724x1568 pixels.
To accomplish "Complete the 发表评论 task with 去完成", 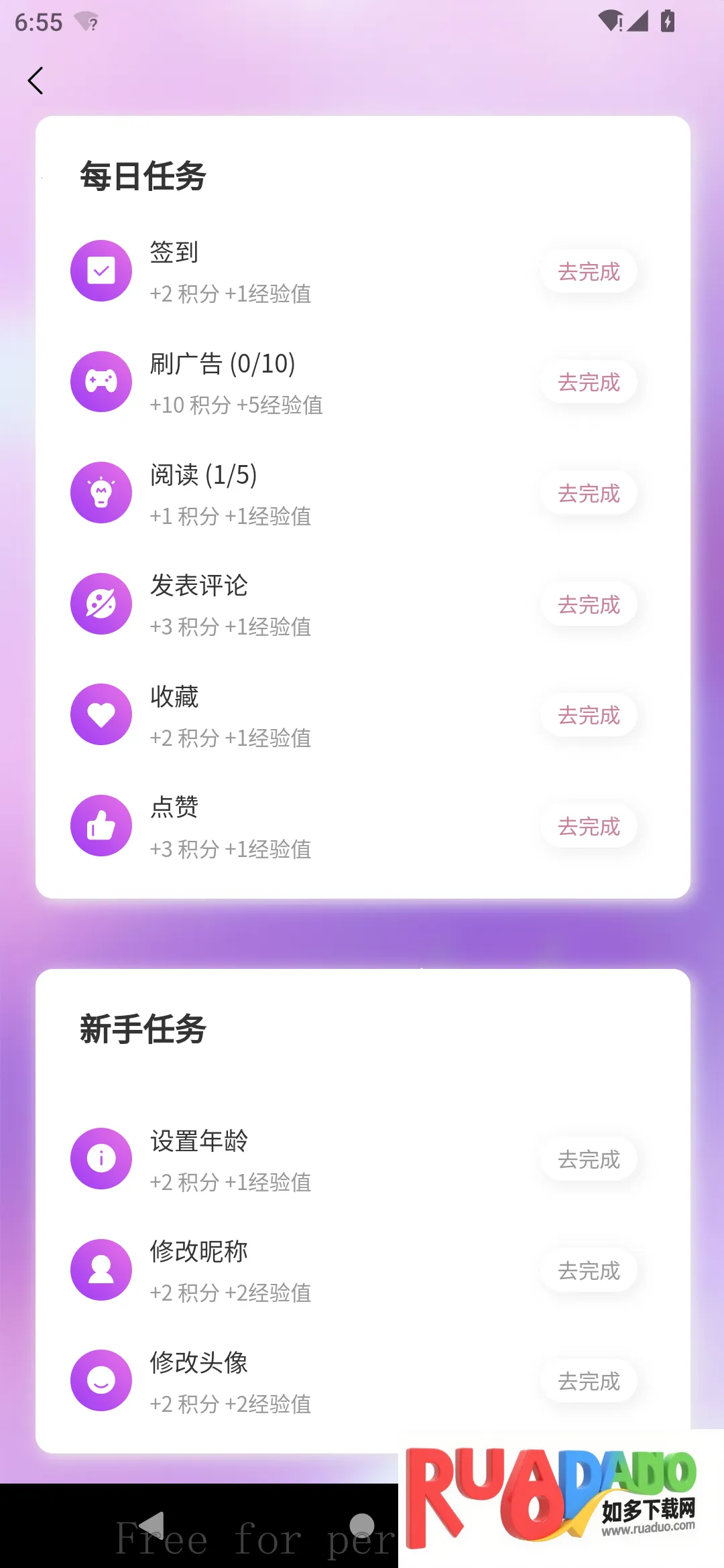I will coord(589,604).
